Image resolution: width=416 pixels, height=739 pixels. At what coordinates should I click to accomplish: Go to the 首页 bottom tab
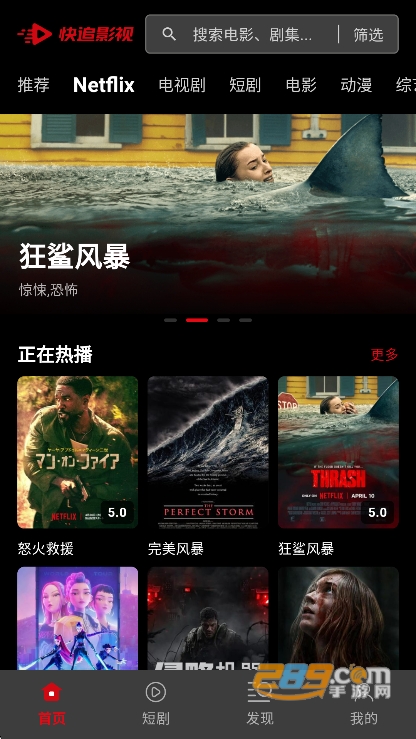tap(52, 705)
